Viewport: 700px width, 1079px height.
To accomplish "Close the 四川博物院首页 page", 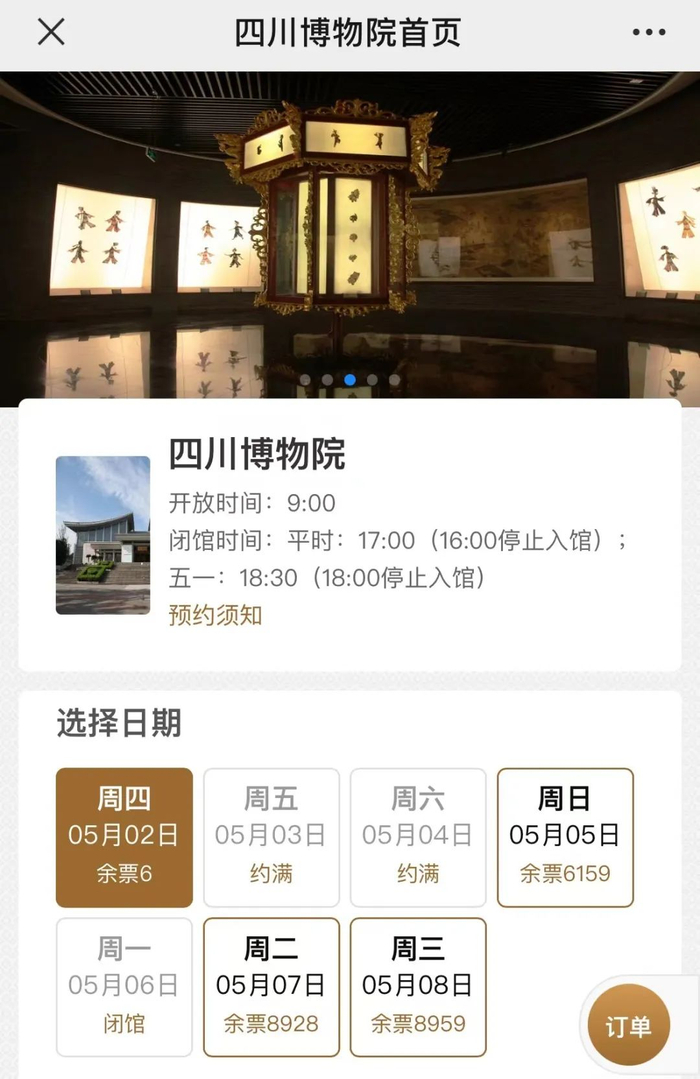I will (x=51, y=33).
